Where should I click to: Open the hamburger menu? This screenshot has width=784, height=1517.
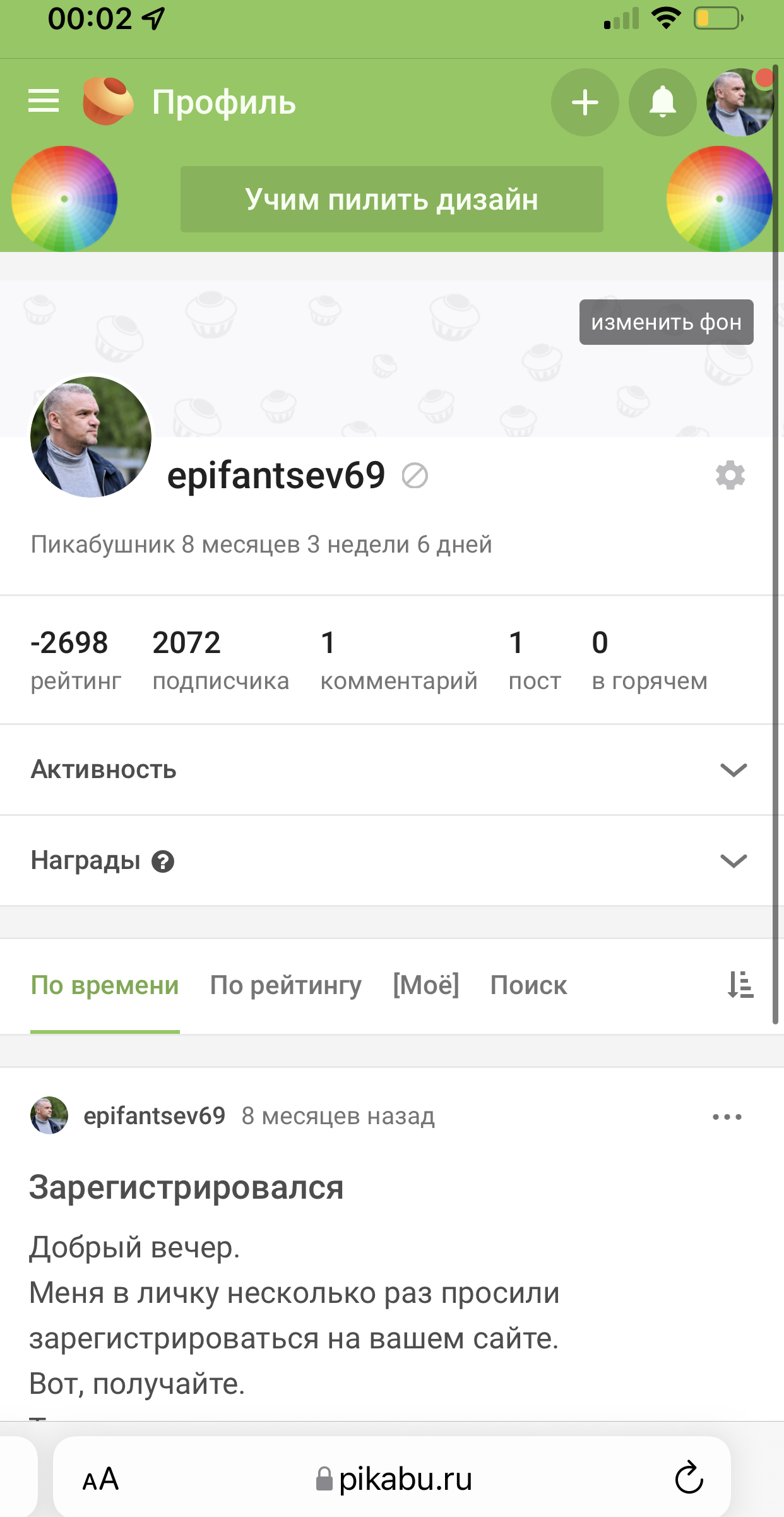[44, 102]
